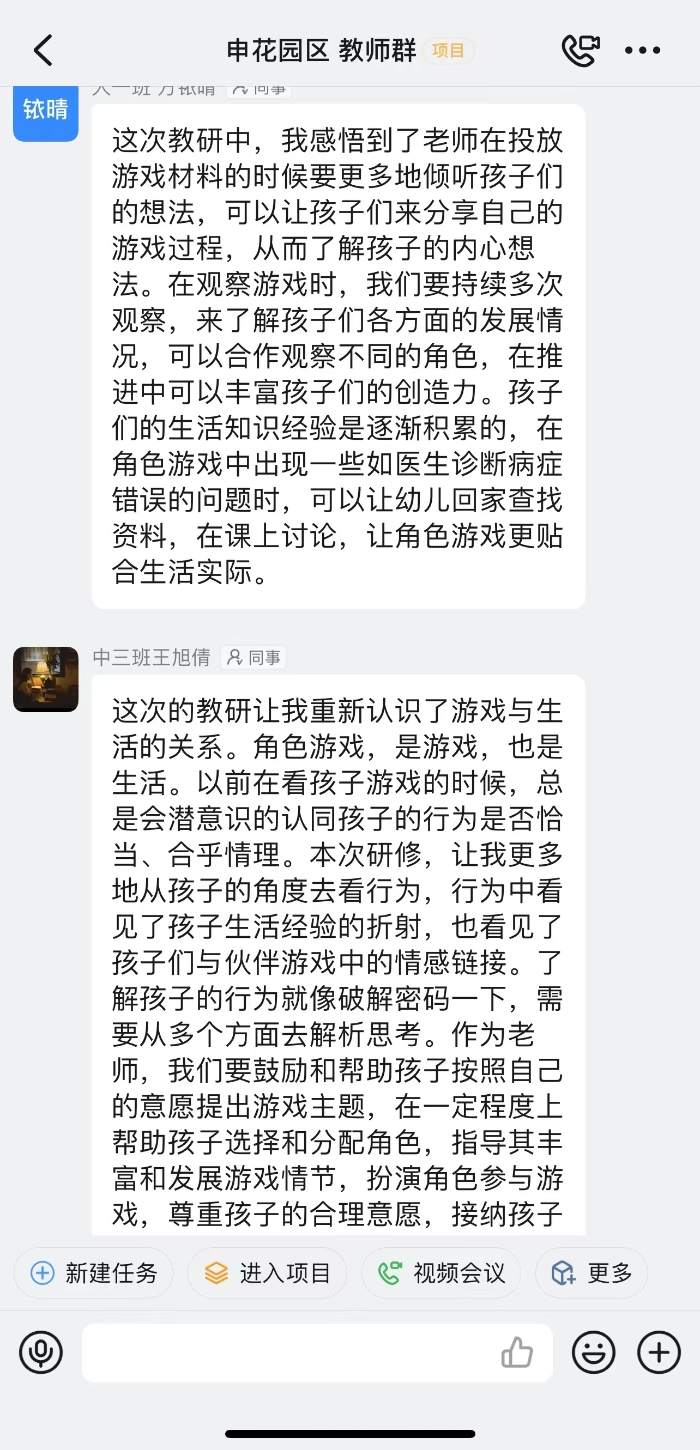Open the three-dot overflow menu
Viewport: 700px width, 1450px height.
pos(642,50)
